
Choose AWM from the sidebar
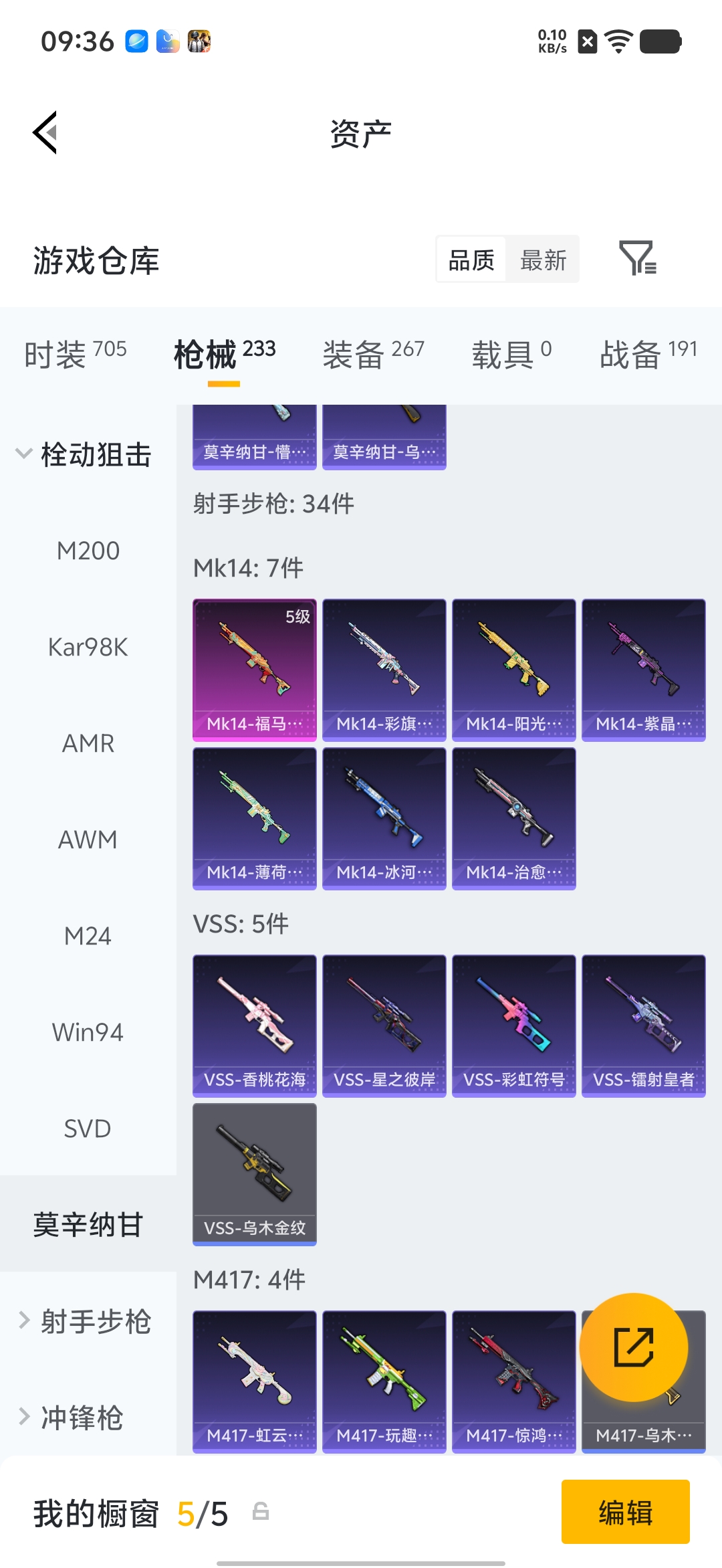click(88, 840)
